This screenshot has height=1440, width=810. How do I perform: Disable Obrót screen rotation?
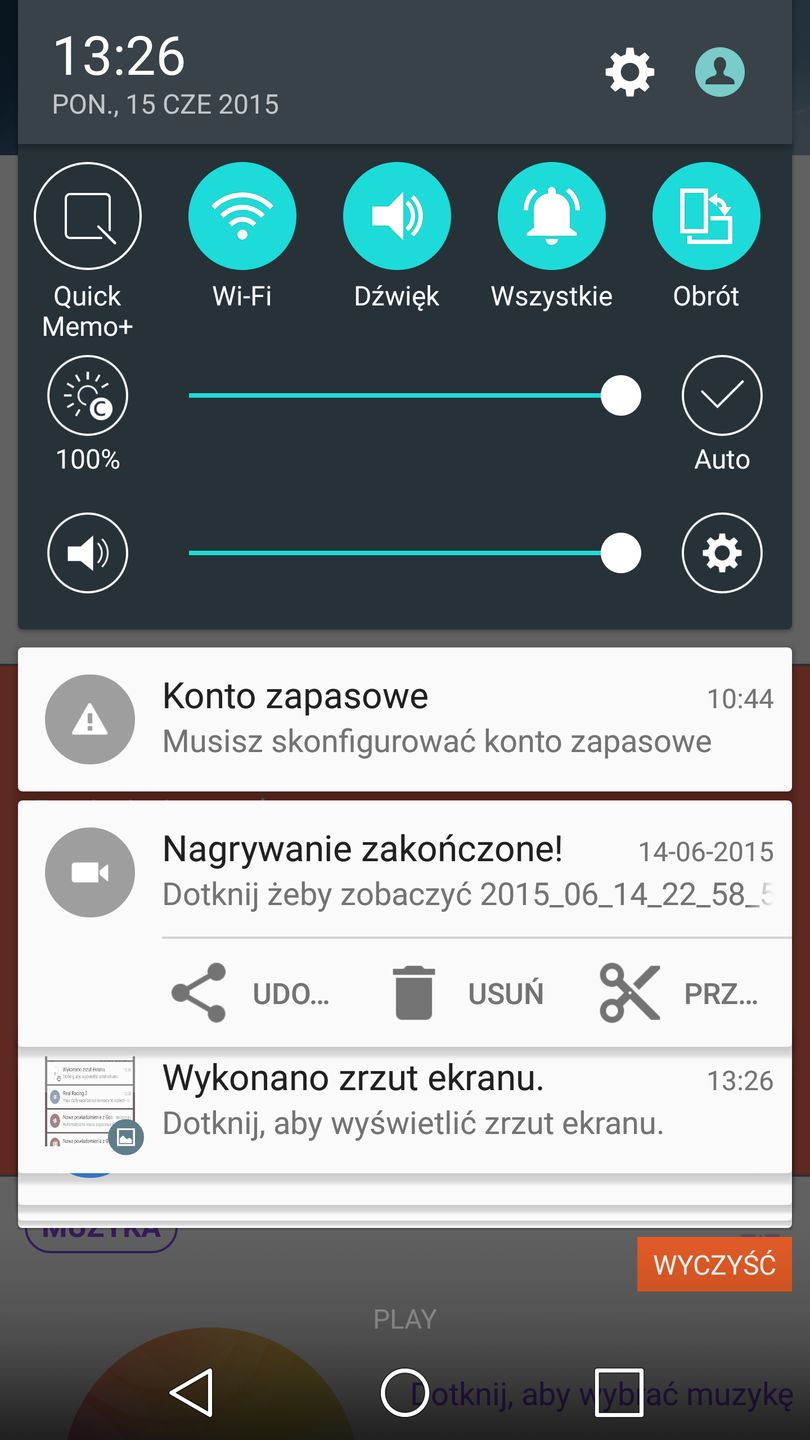coord(706,216)
